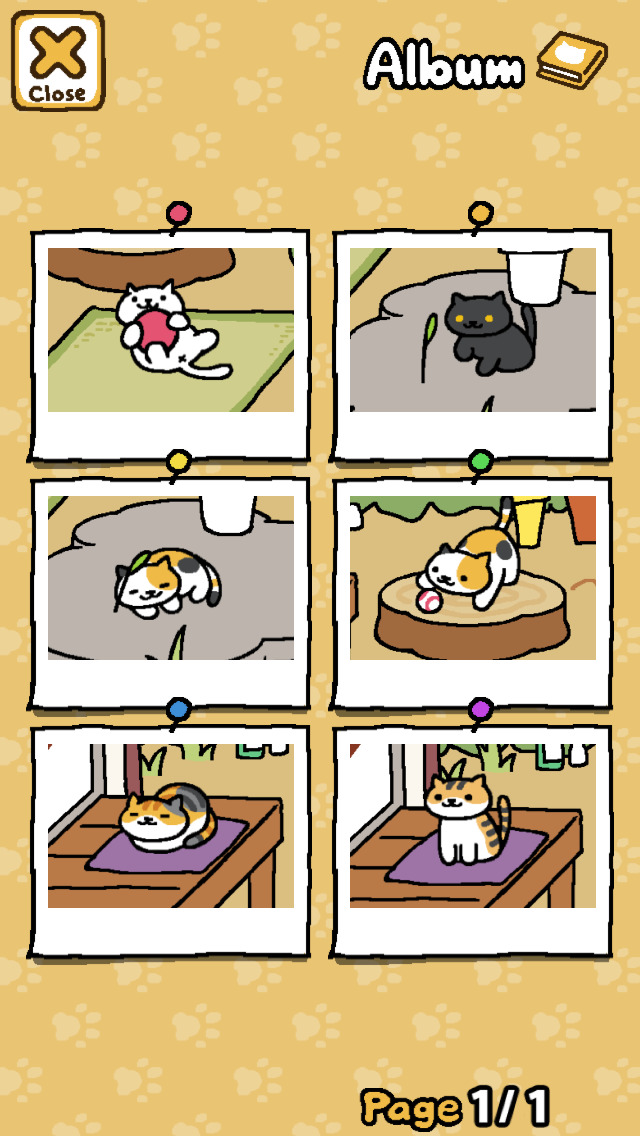View photo of cat loafing on purple mat
Viewport: 640px width, 1136px height.
[170, 840]
